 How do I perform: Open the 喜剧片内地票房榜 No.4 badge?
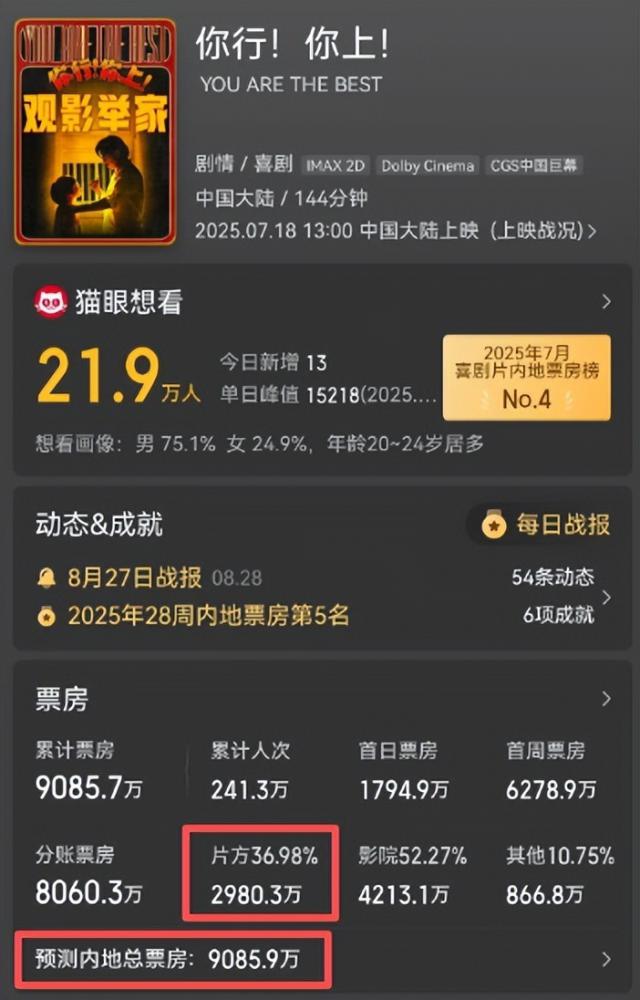click(x=526, y=378)
